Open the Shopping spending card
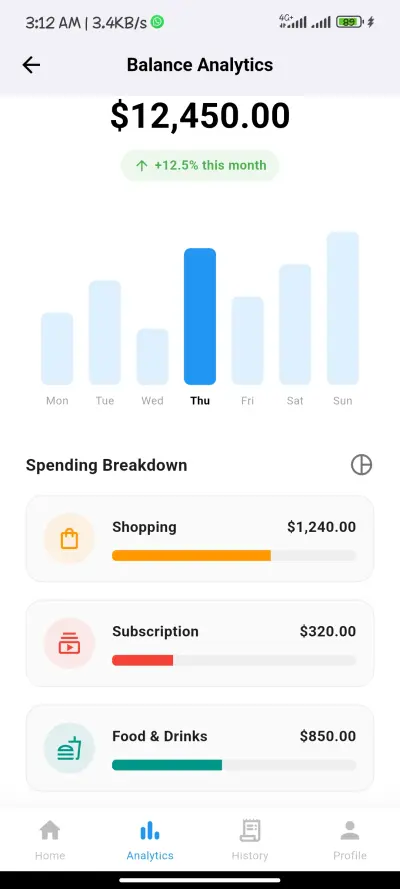Viewport: 400px width, 889px height. click(200, 539)
